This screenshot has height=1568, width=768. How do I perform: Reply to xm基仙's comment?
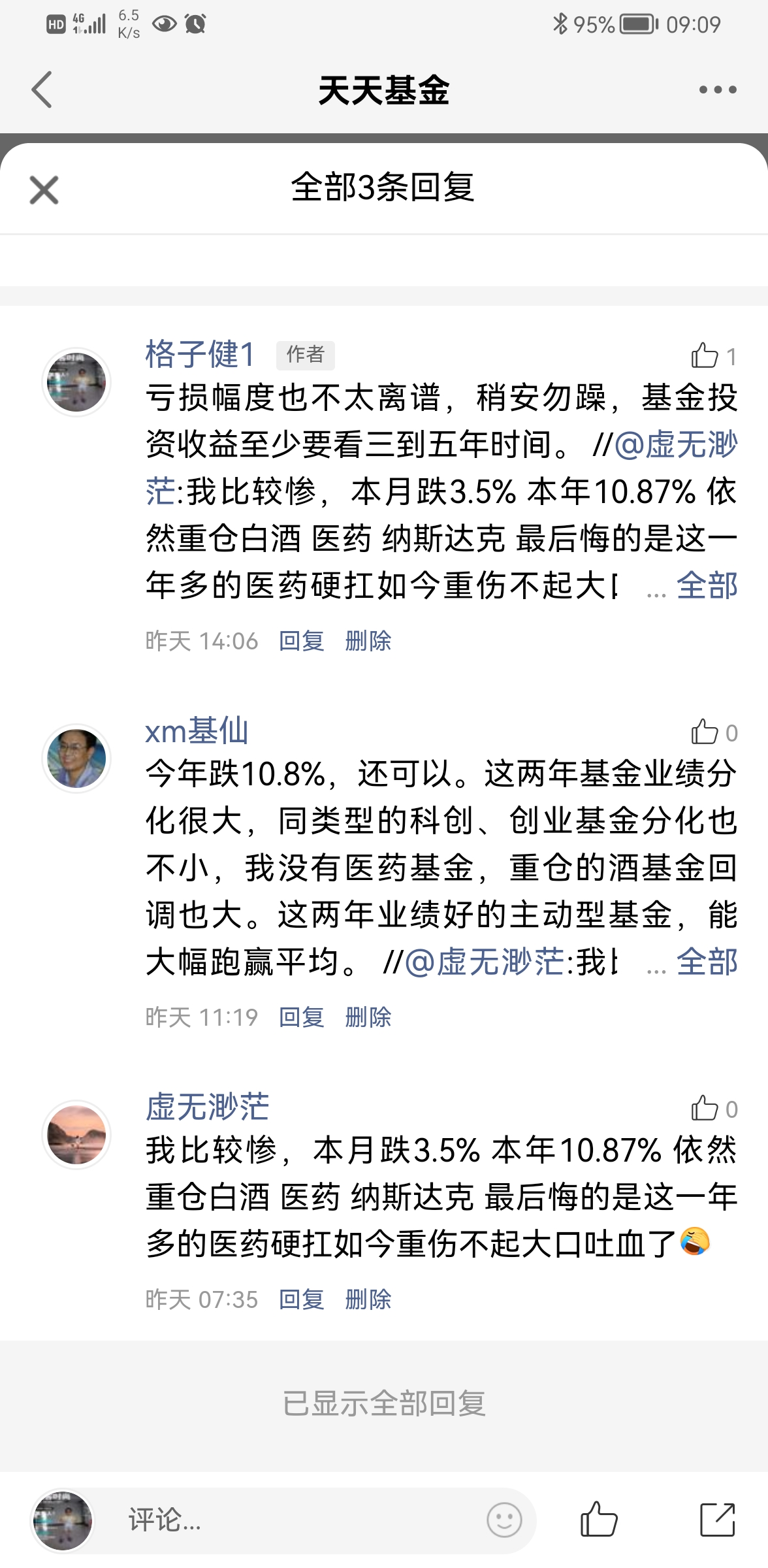[301, 1017]
